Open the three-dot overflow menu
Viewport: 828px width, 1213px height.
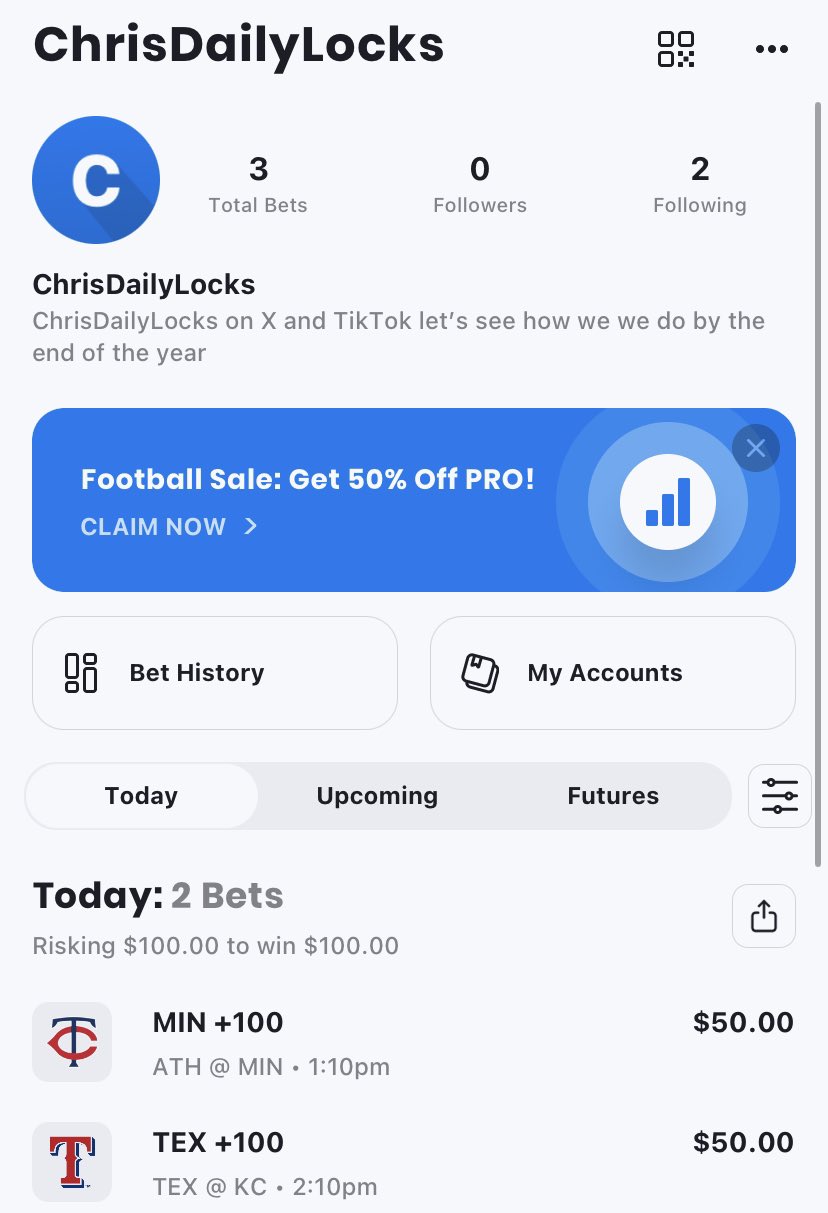(771, 49)
